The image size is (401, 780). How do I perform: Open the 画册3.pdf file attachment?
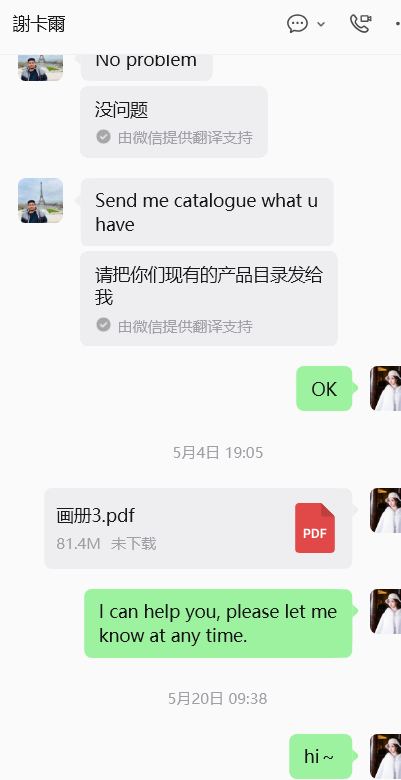[198, 528]
